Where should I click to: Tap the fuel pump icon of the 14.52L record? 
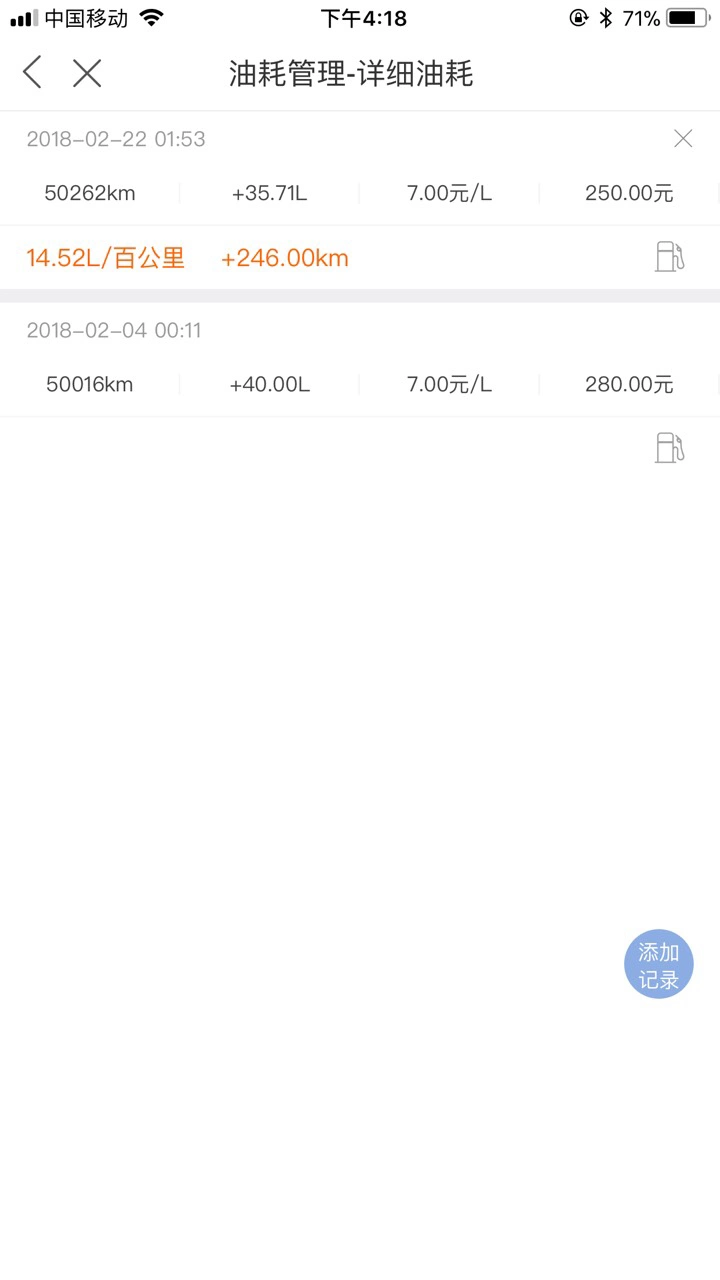tap(670, 257)
